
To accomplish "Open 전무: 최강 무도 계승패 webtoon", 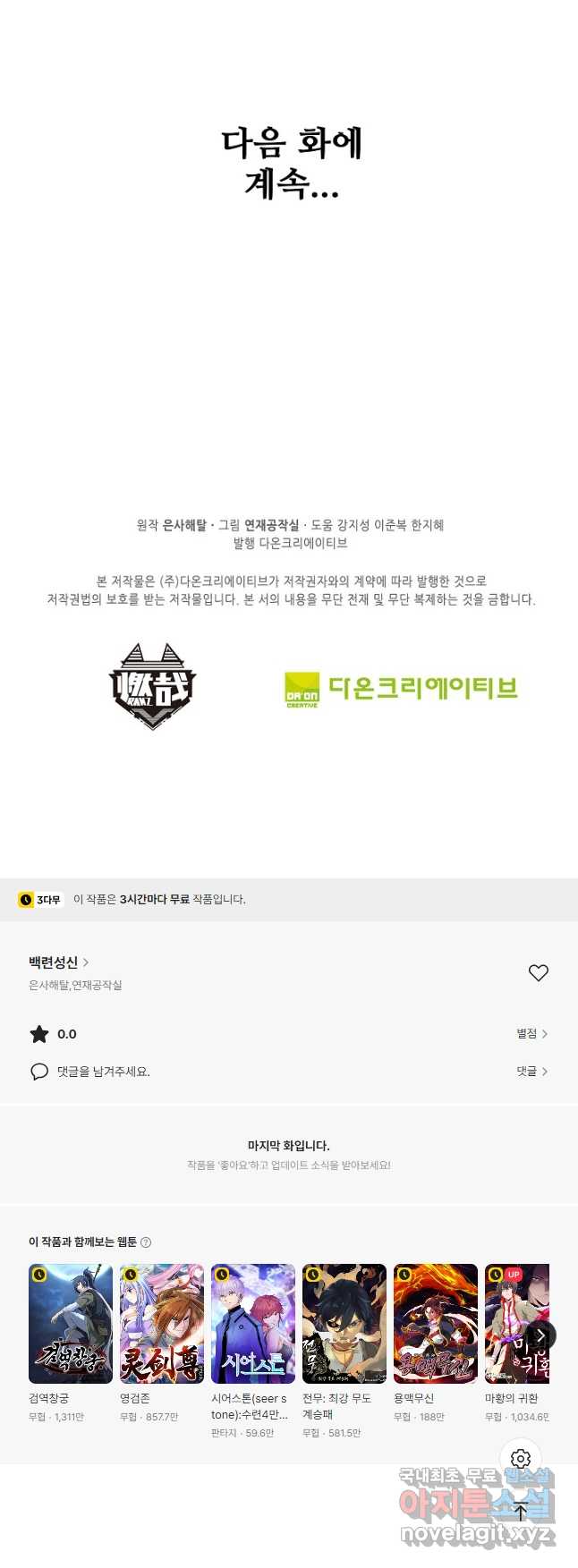I will (344, 1324).
